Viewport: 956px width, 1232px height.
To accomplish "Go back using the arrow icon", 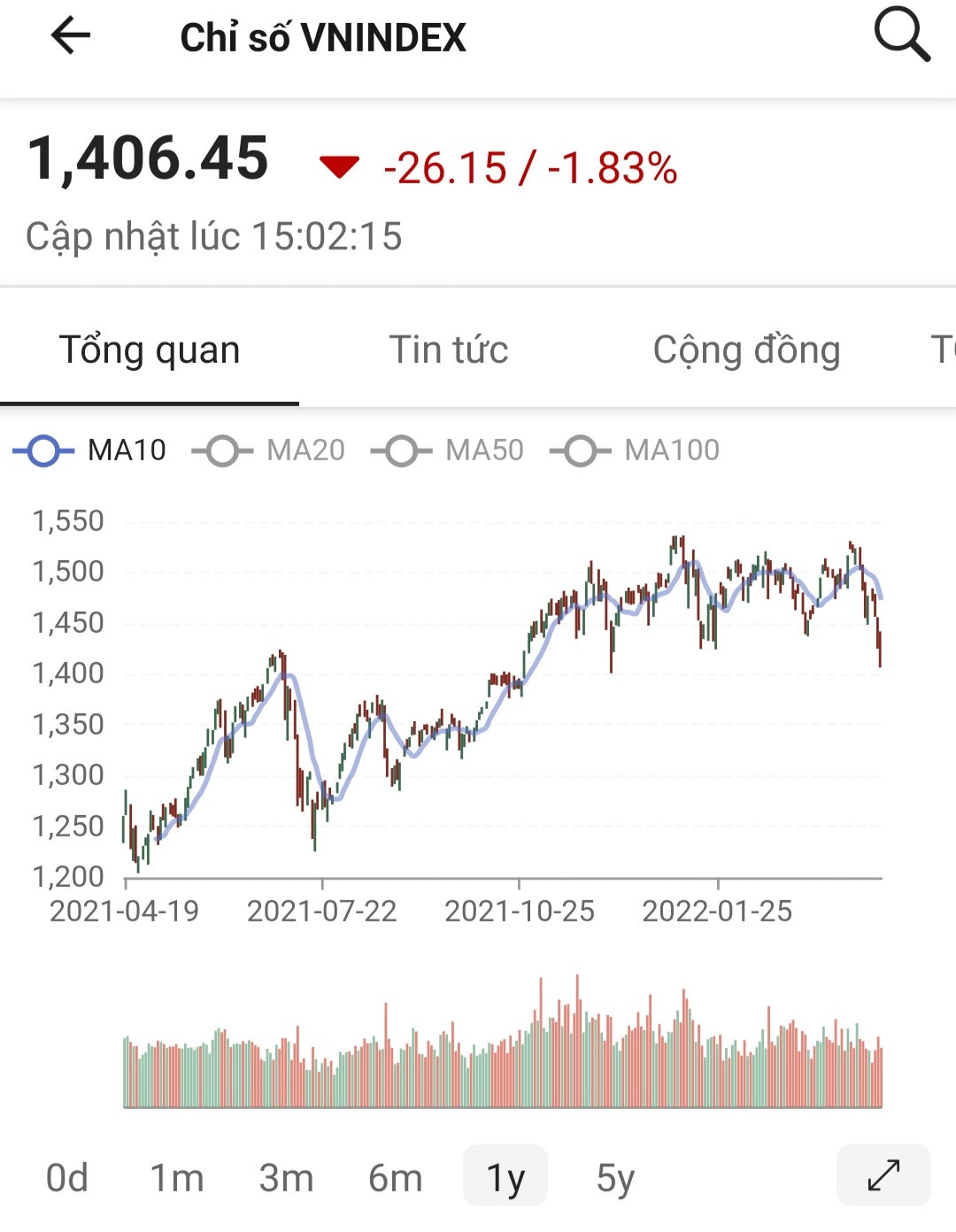I will pyautogui.click(x=71, y=36).
